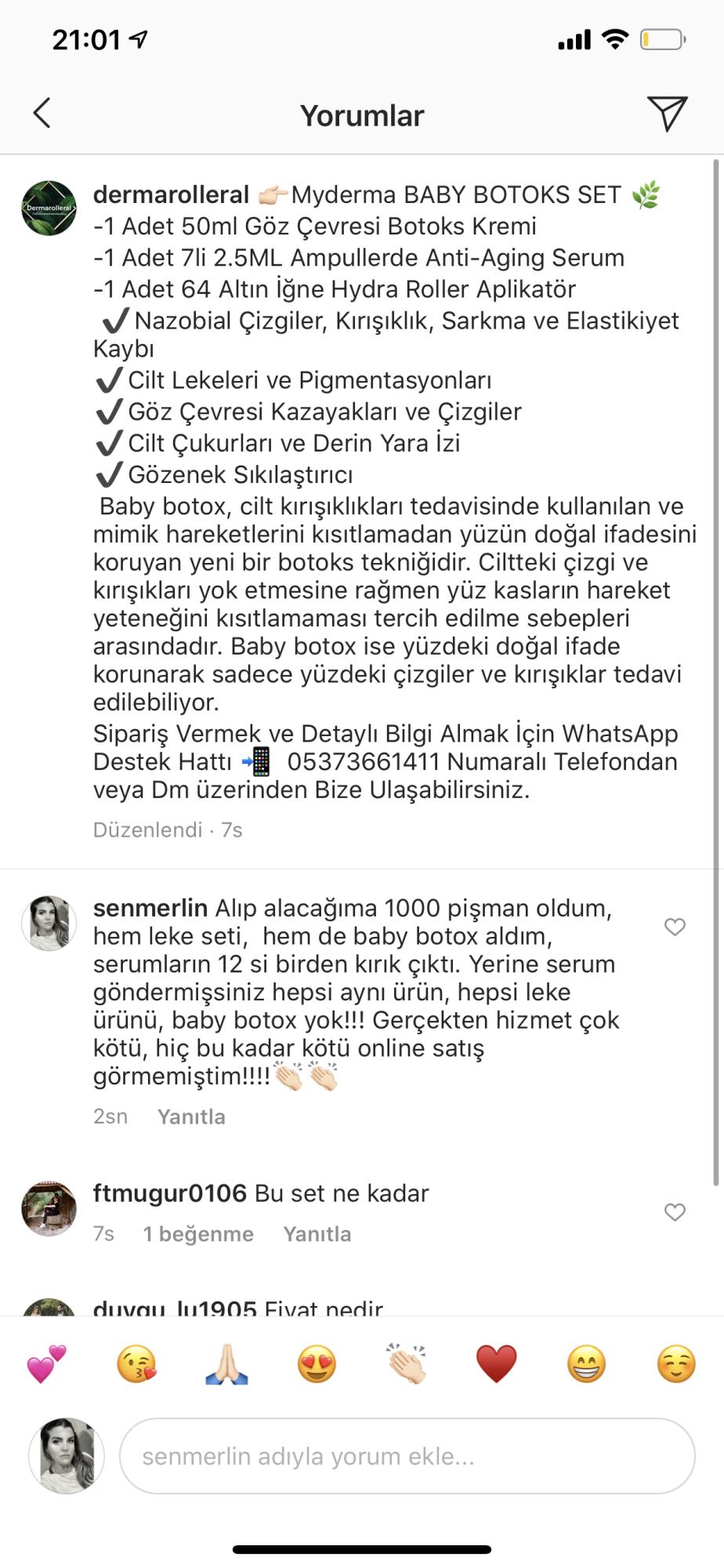Open the direct message share icon

pyautogui.click(x=667, y=114)
